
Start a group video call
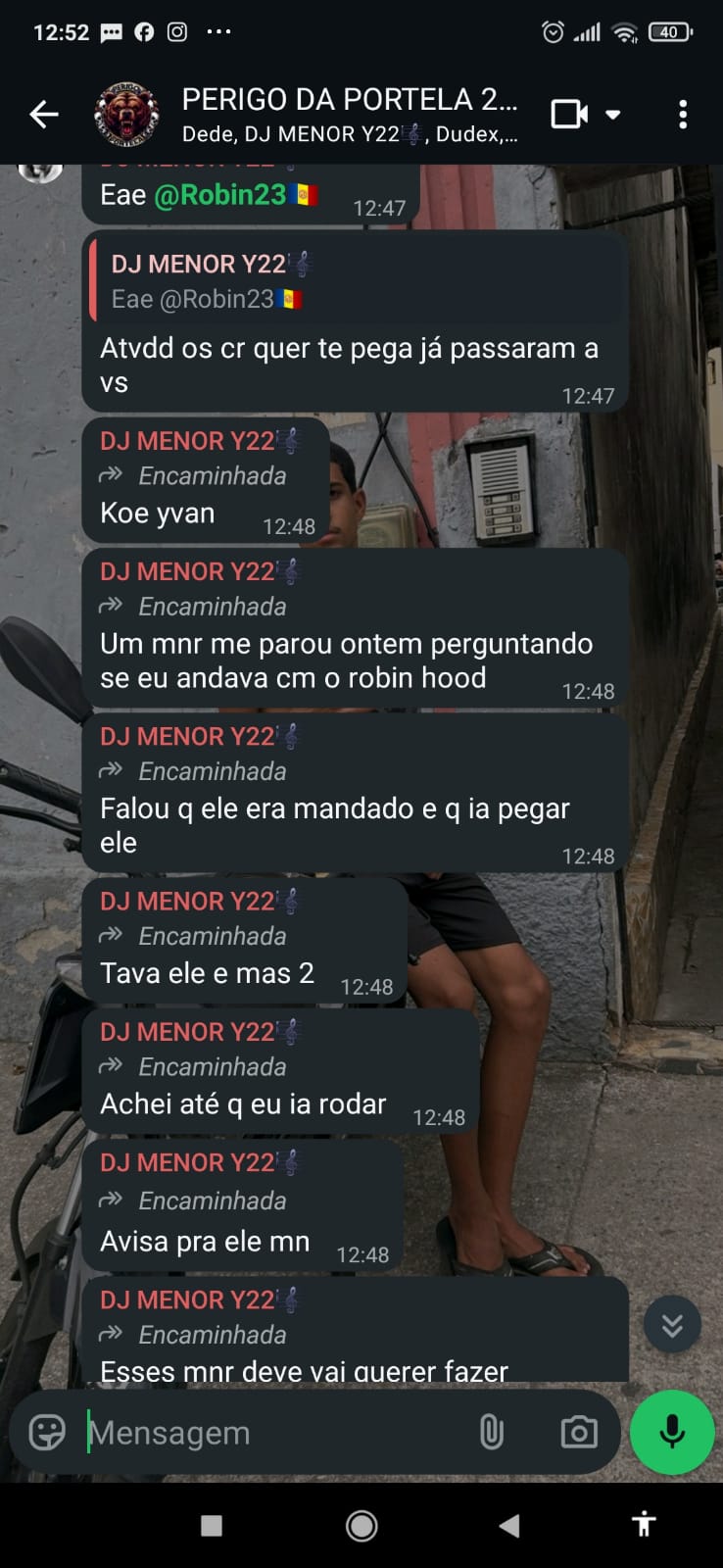[x=569, y=115]
